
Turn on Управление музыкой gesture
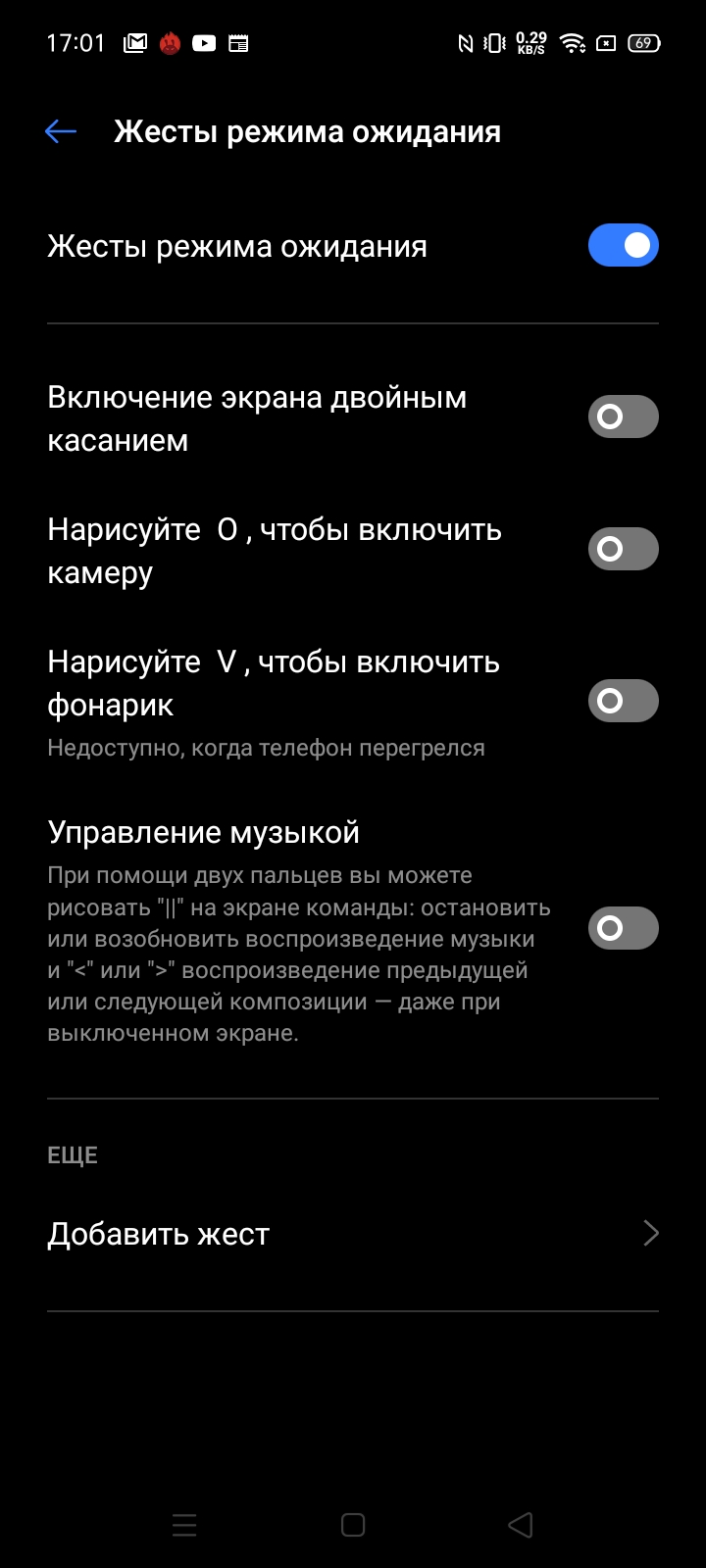tap(623, 928)
